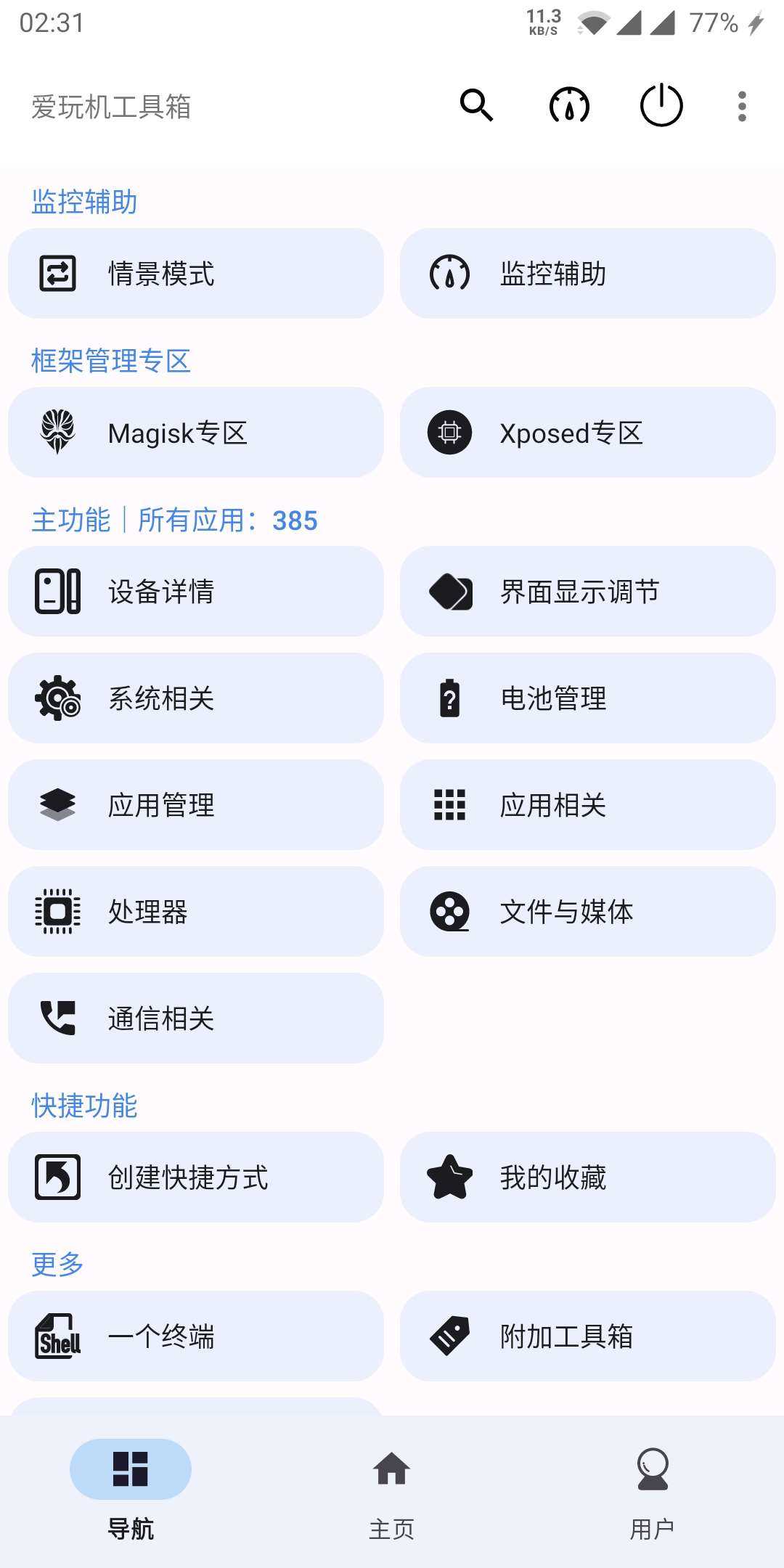Tap the gauge monitor icon next to search
Screen dimensions: 784x1568
(569, 105)
